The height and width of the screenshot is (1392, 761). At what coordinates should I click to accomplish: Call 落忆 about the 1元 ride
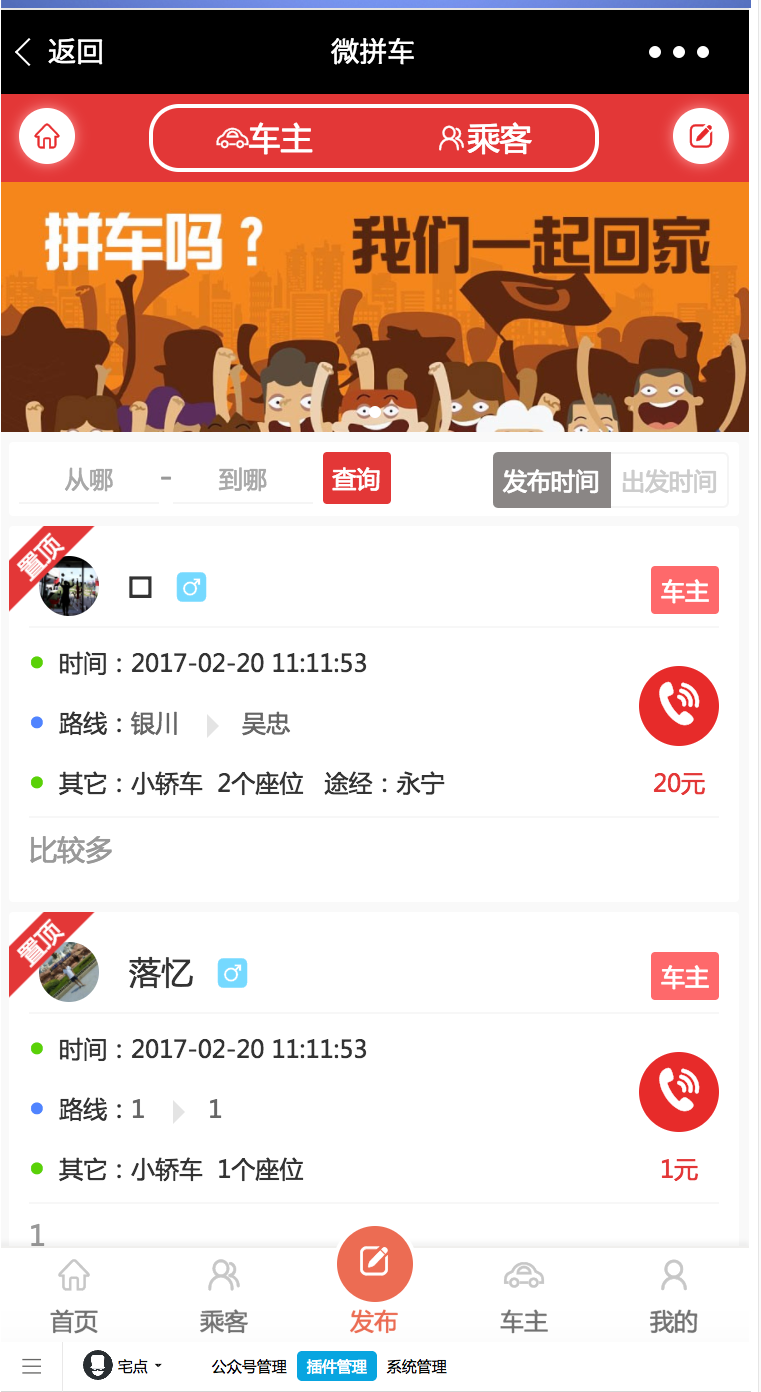pos(679,1092)
